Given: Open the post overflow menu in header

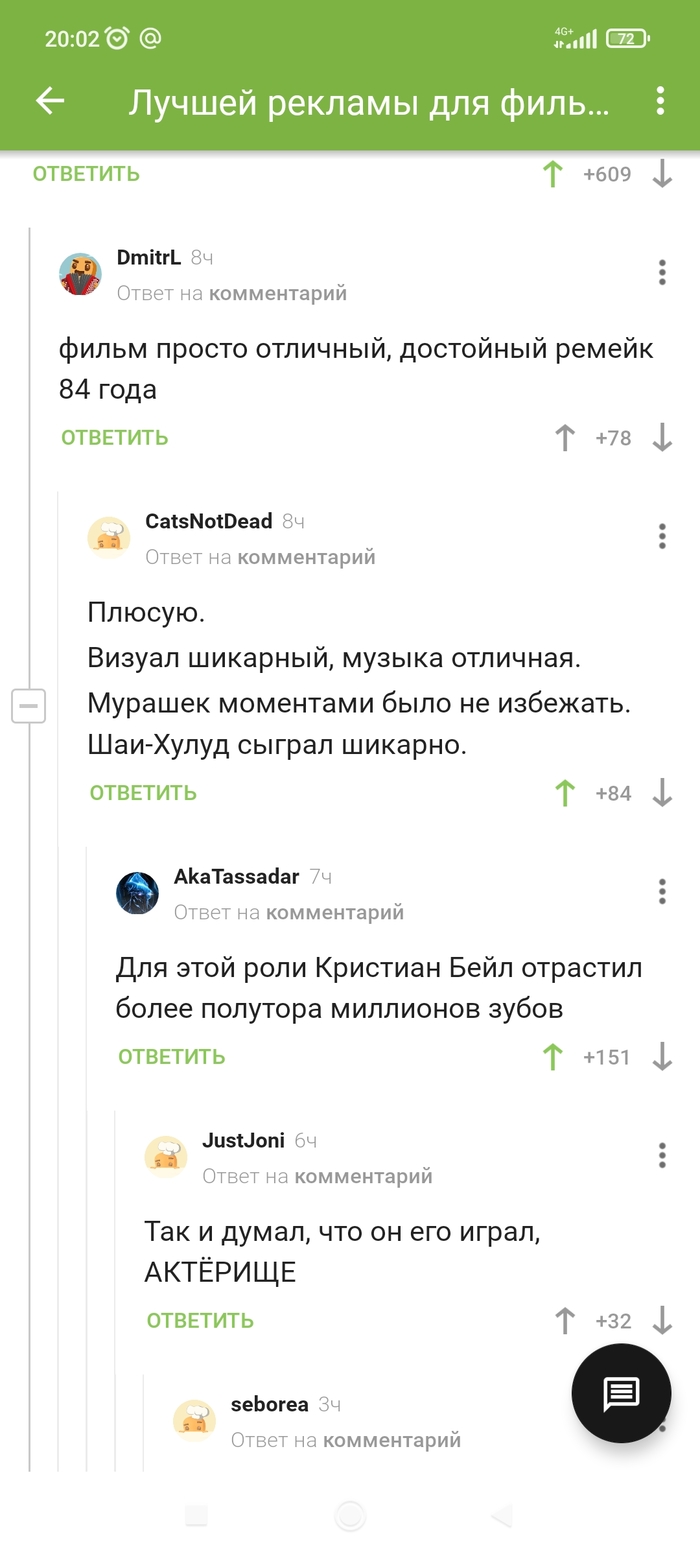Looking at the screenshot, I should click(x=660, y=100).
